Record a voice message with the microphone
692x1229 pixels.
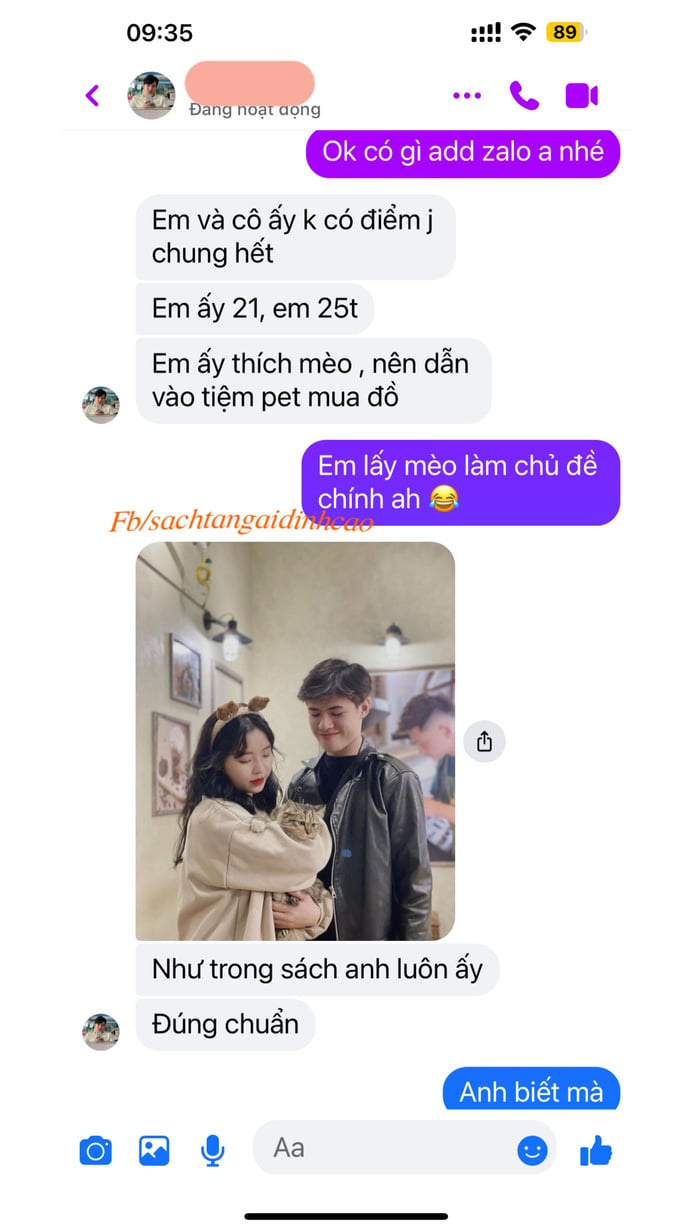pyautogui.click(x=212, y=1151)
